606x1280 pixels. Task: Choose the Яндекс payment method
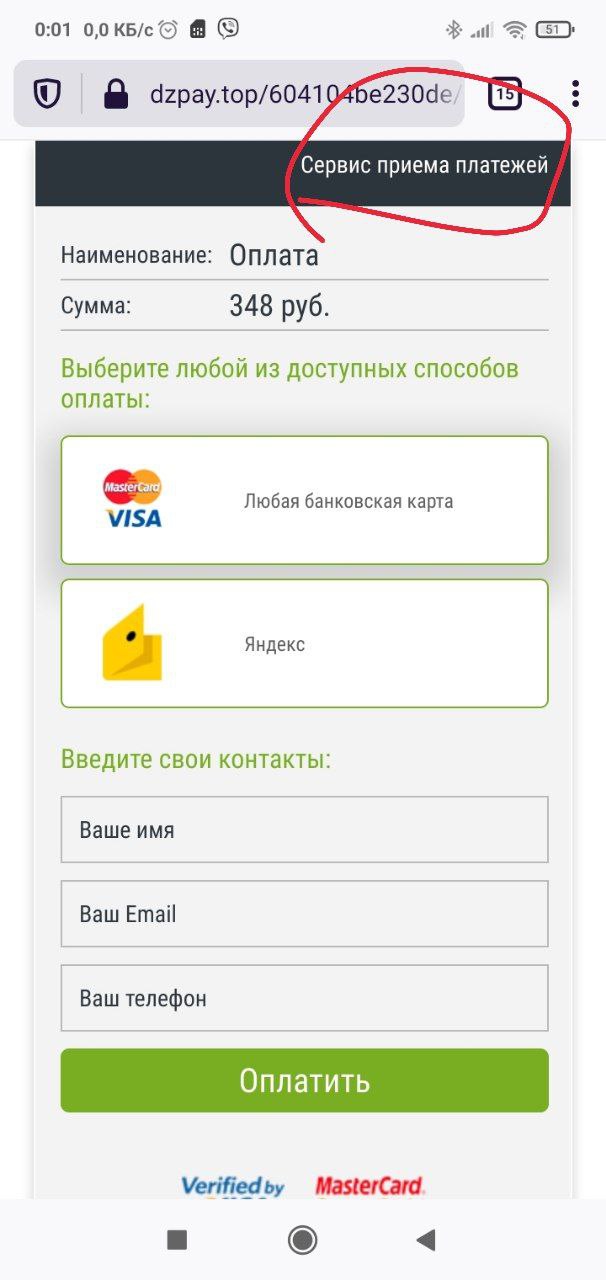click(x=305, y=644)
